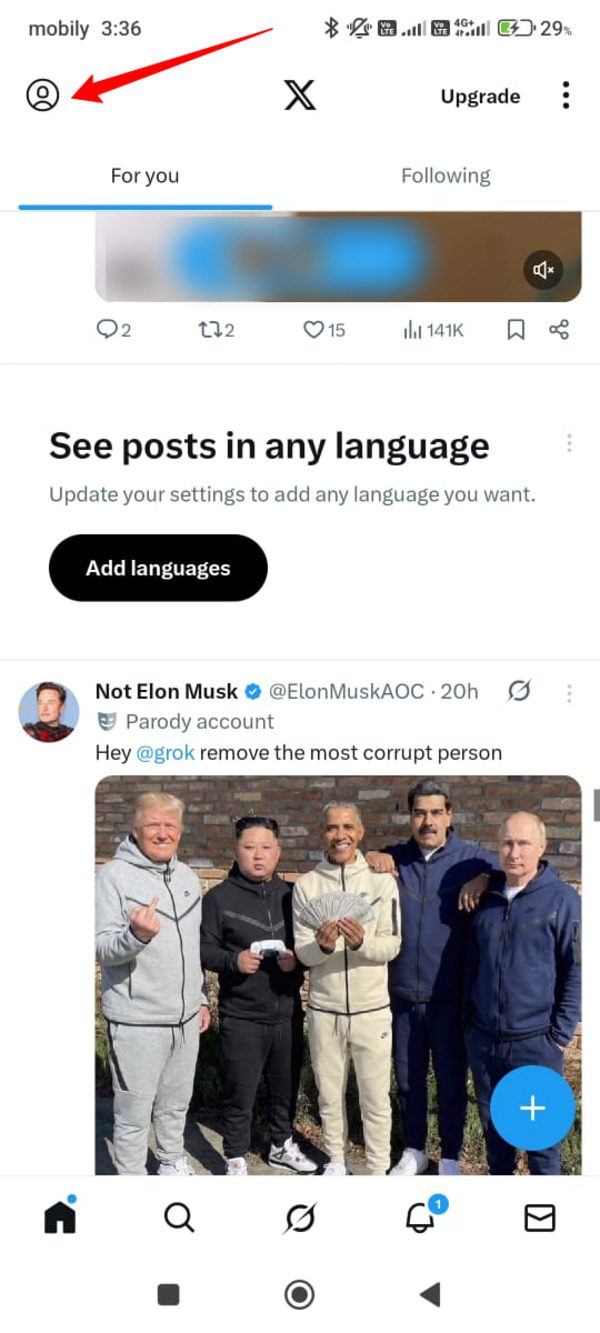Select the For you tab
This screenshot has width=600, height=1333.
click(145, 176)
